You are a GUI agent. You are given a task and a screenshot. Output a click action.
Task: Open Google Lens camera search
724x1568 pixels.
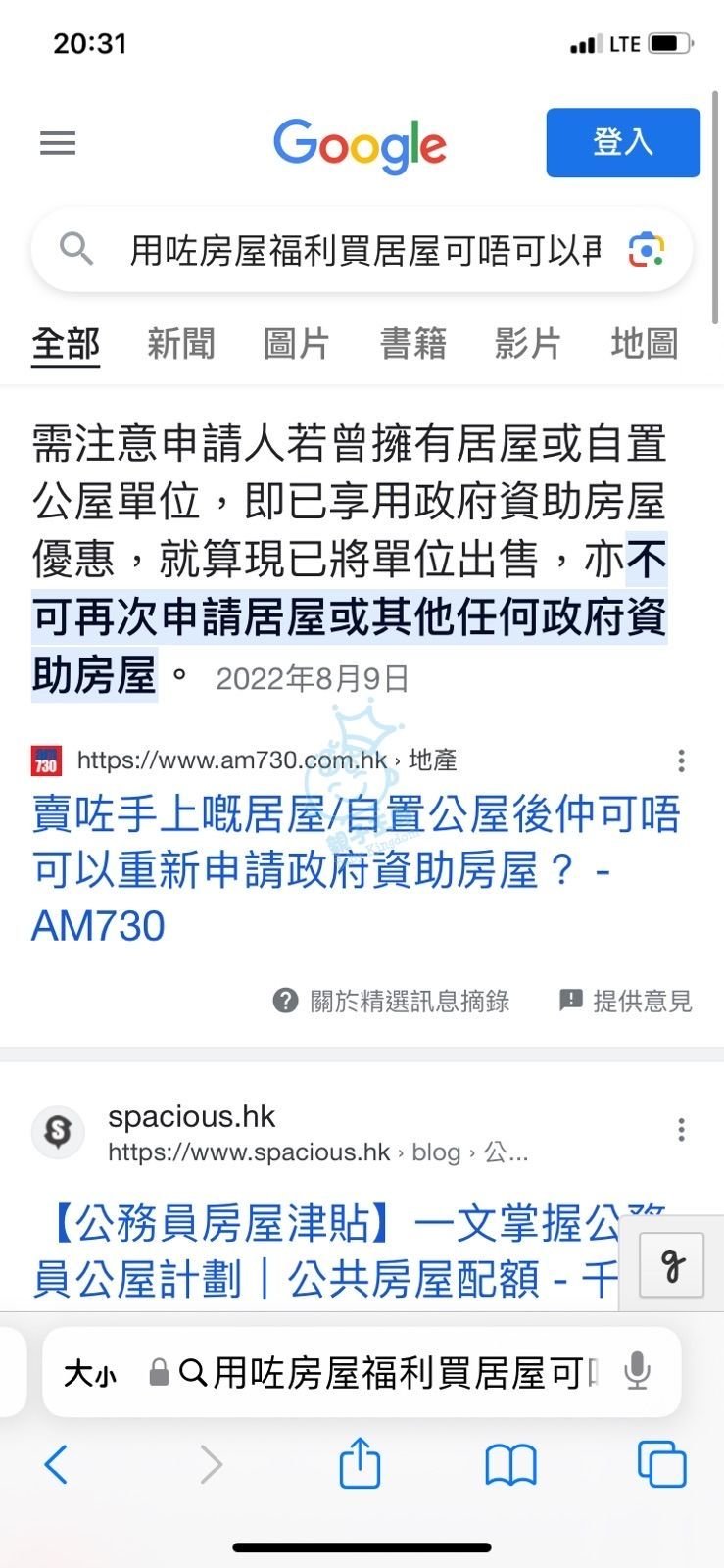[647, 251]
